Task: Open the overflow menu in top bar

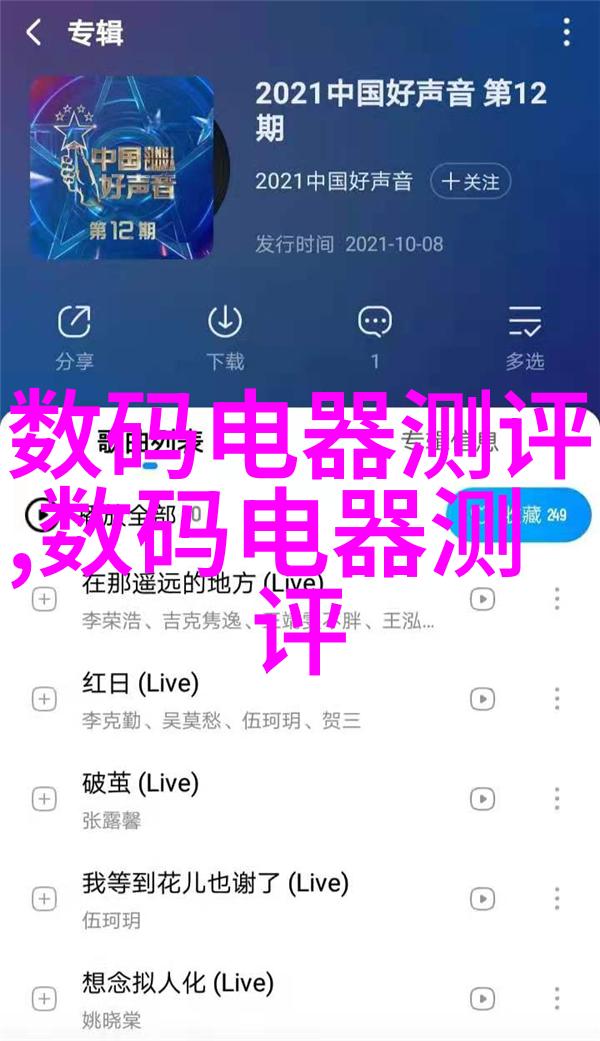Action: (566, 33)
